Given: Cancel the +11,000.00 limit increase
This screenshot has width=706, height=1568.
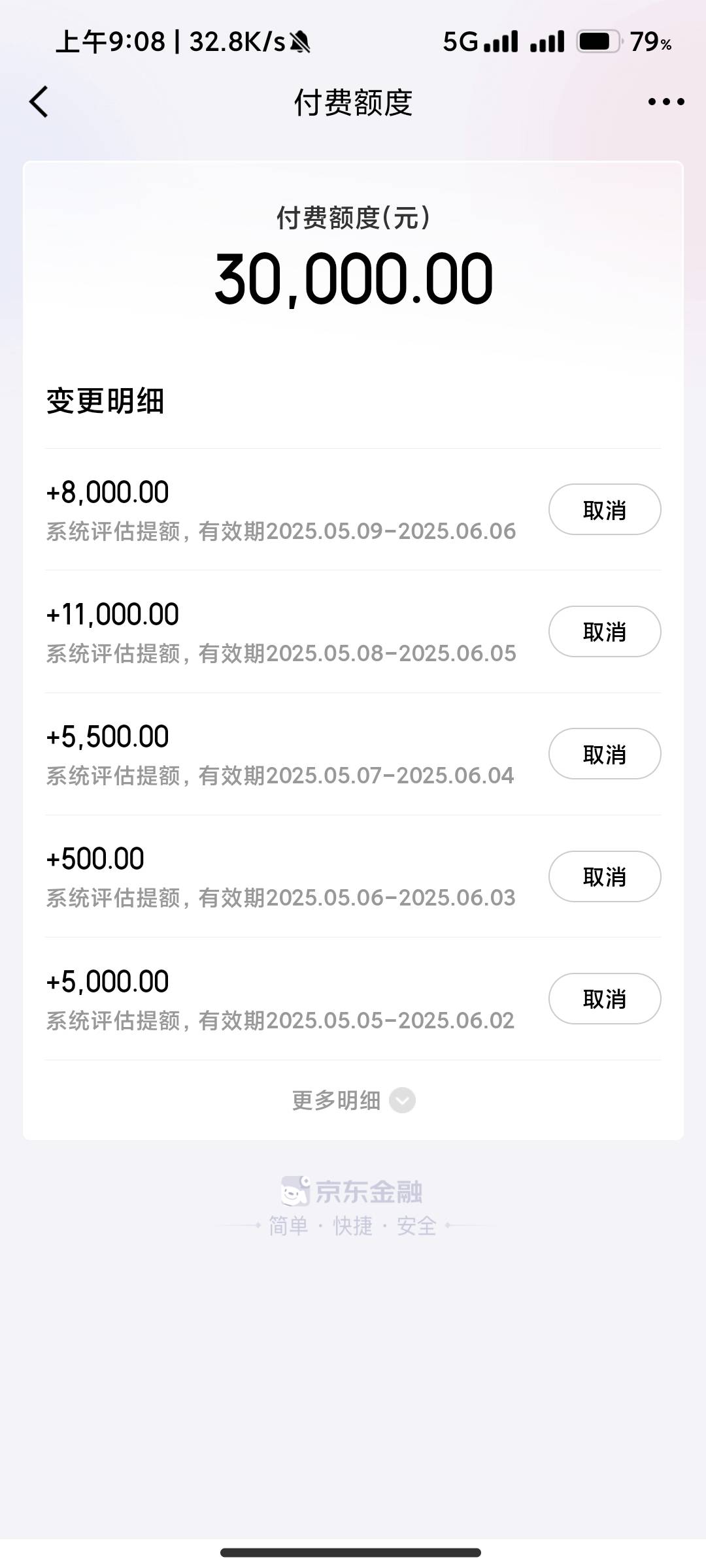Looking at the screenshot, I should pos(605,632).
